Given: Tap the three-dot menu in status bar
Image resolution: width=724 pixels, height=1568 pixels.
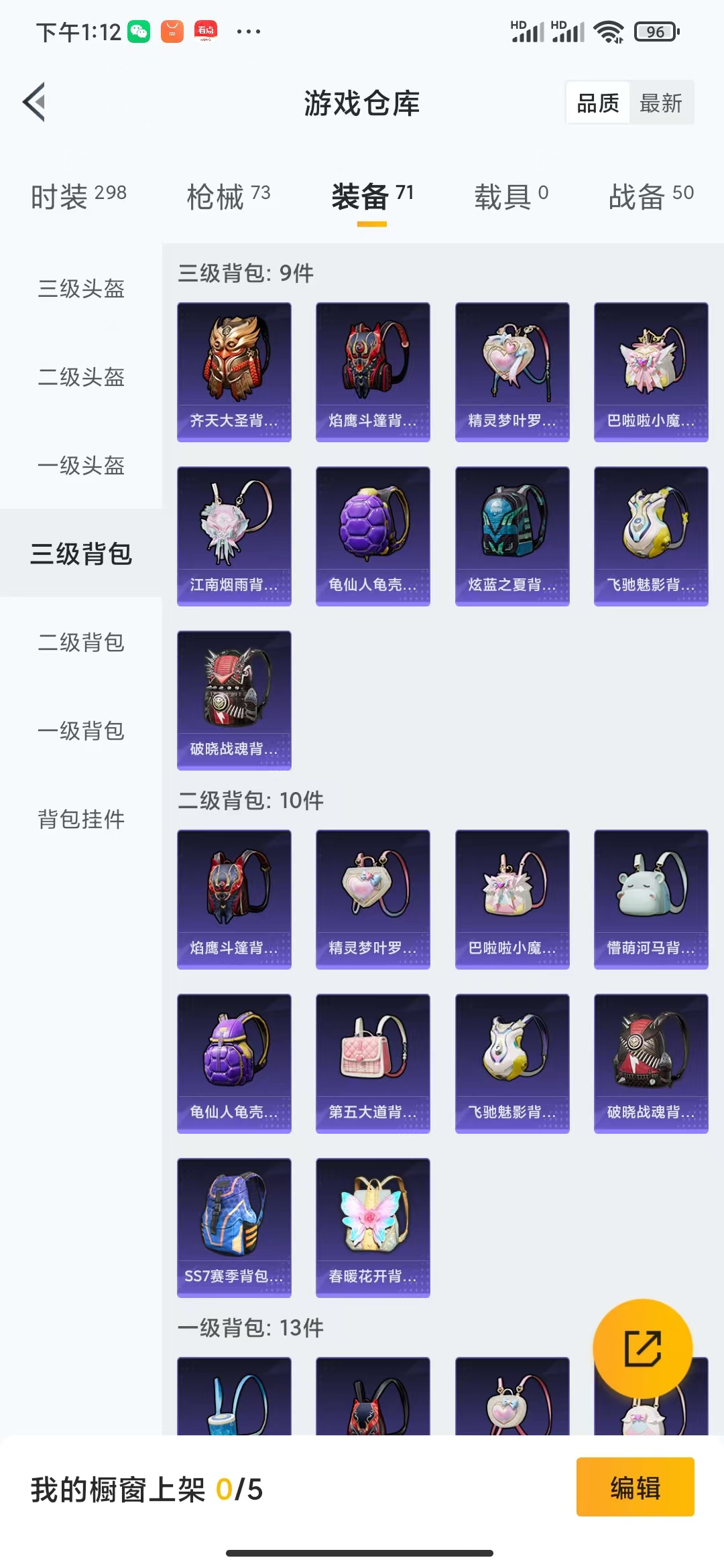Looking at the screenshot, I should [x=248, y=31].
